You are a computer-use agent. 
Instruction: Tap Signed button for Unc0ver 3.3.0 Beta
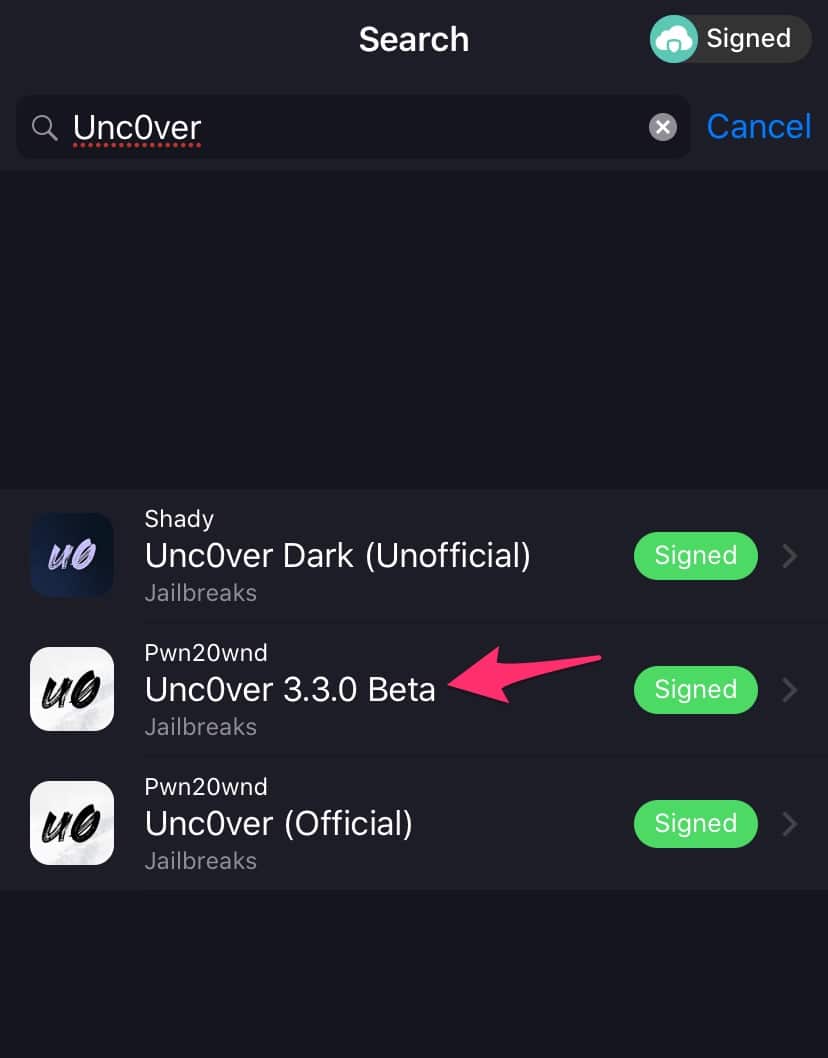click(x=695, y=689)
